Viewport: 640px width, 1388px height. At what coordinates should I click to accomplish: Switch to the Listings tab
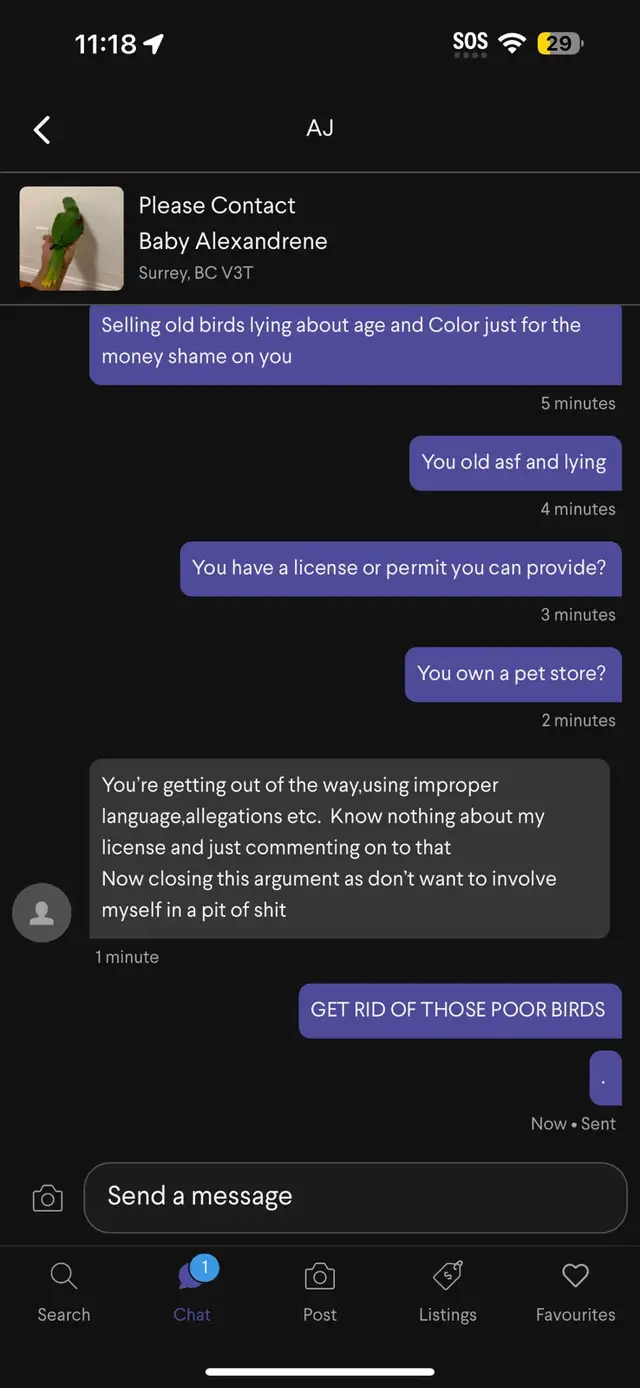(x=448, y=1291)
